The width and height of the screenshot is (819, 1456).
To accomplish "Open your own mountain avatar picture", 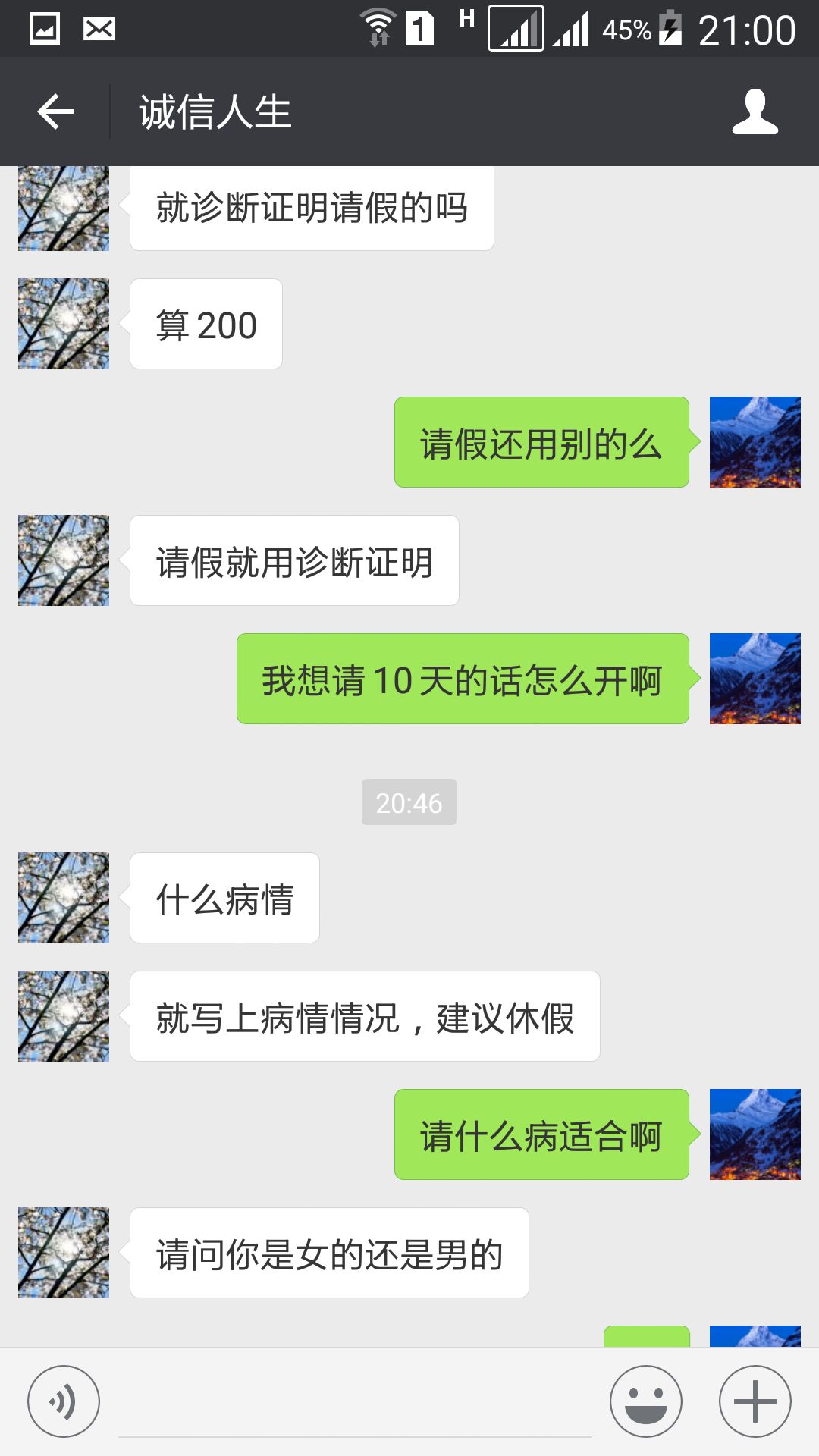I will click(x=755, y=441).
